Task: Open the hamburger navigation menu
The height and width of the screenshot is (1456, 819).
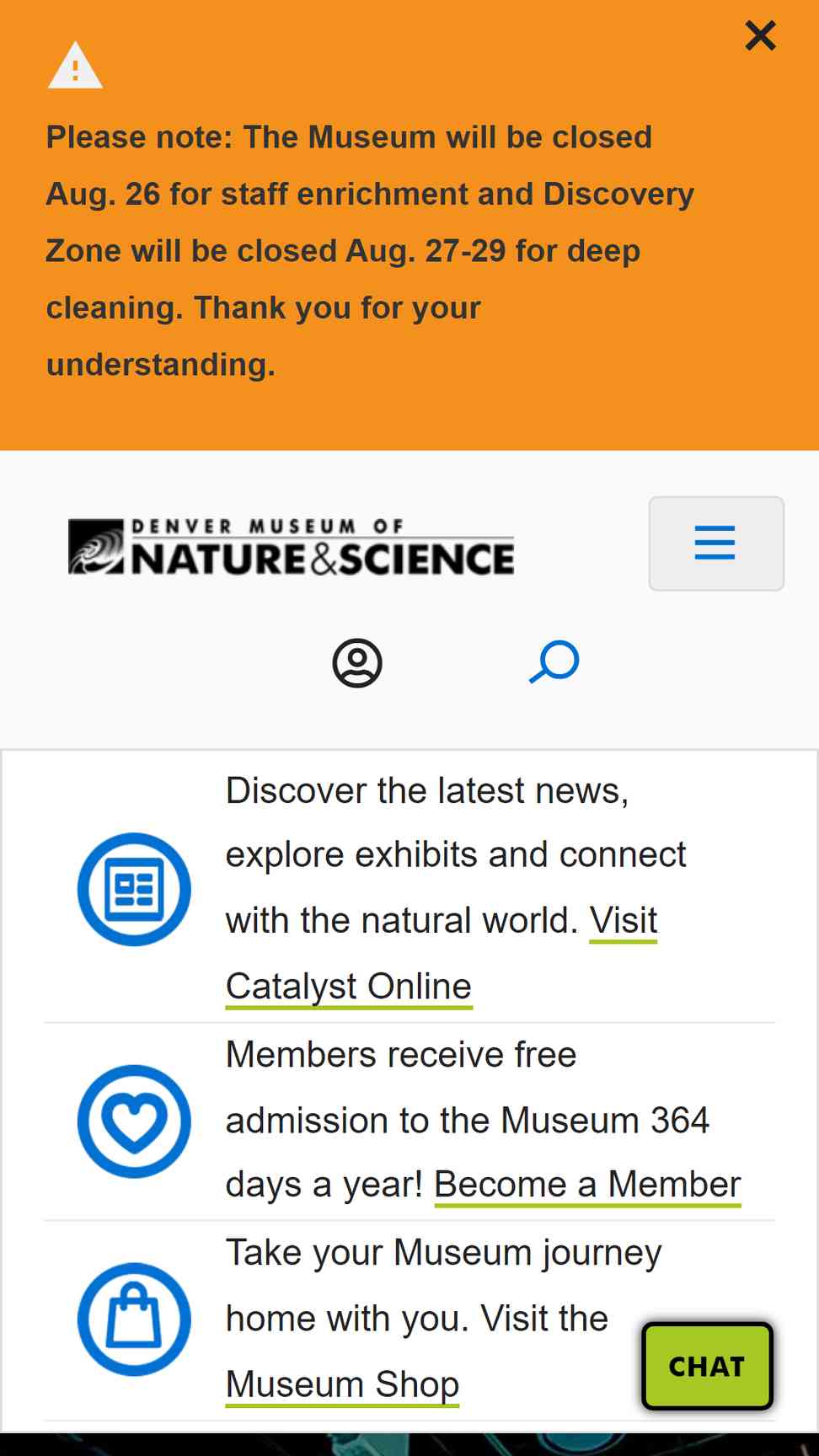Action: (x=716, y=543)
